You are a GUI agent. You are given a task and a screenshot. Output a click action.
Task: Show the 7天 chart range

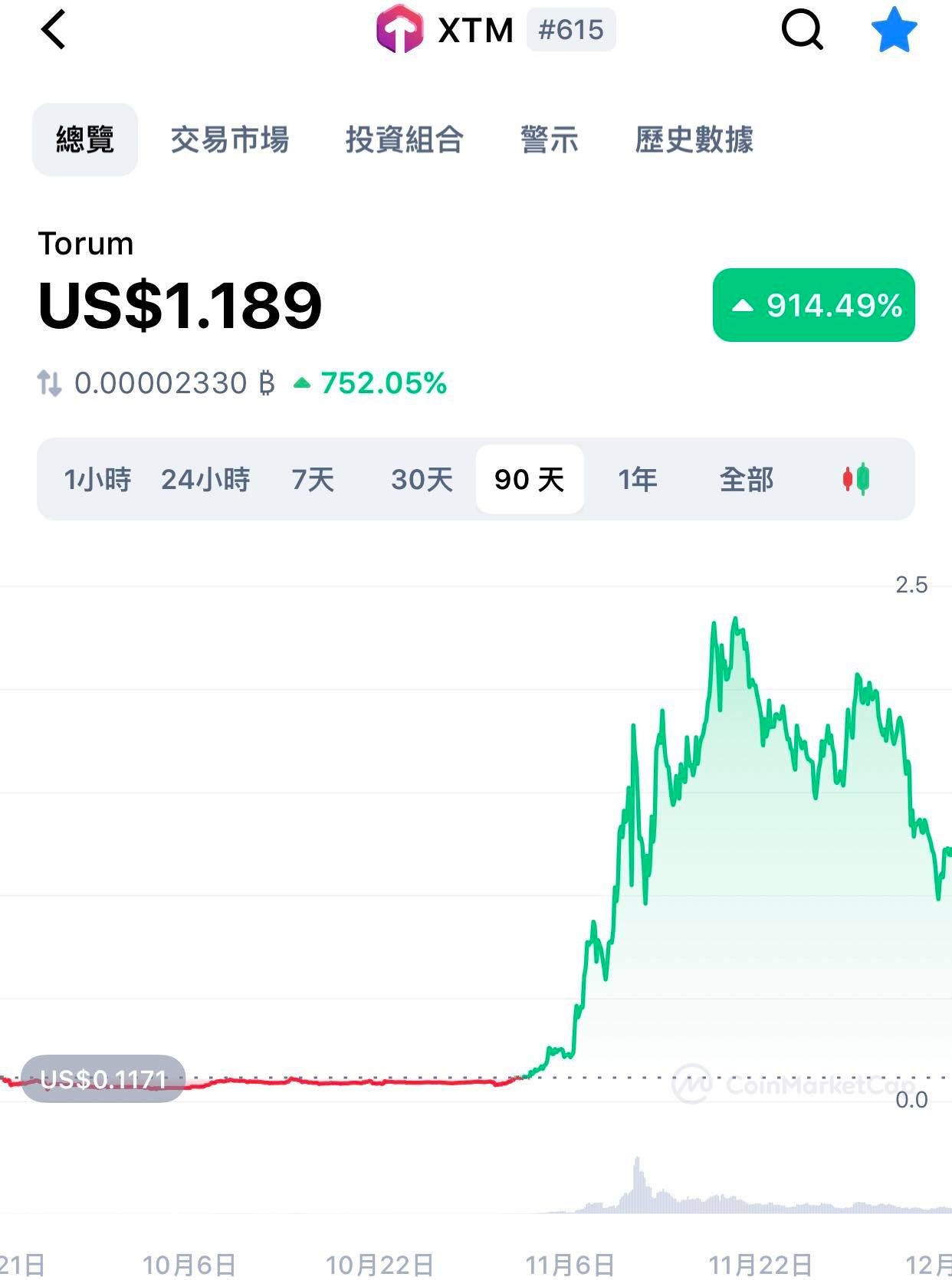click(313, 479)
